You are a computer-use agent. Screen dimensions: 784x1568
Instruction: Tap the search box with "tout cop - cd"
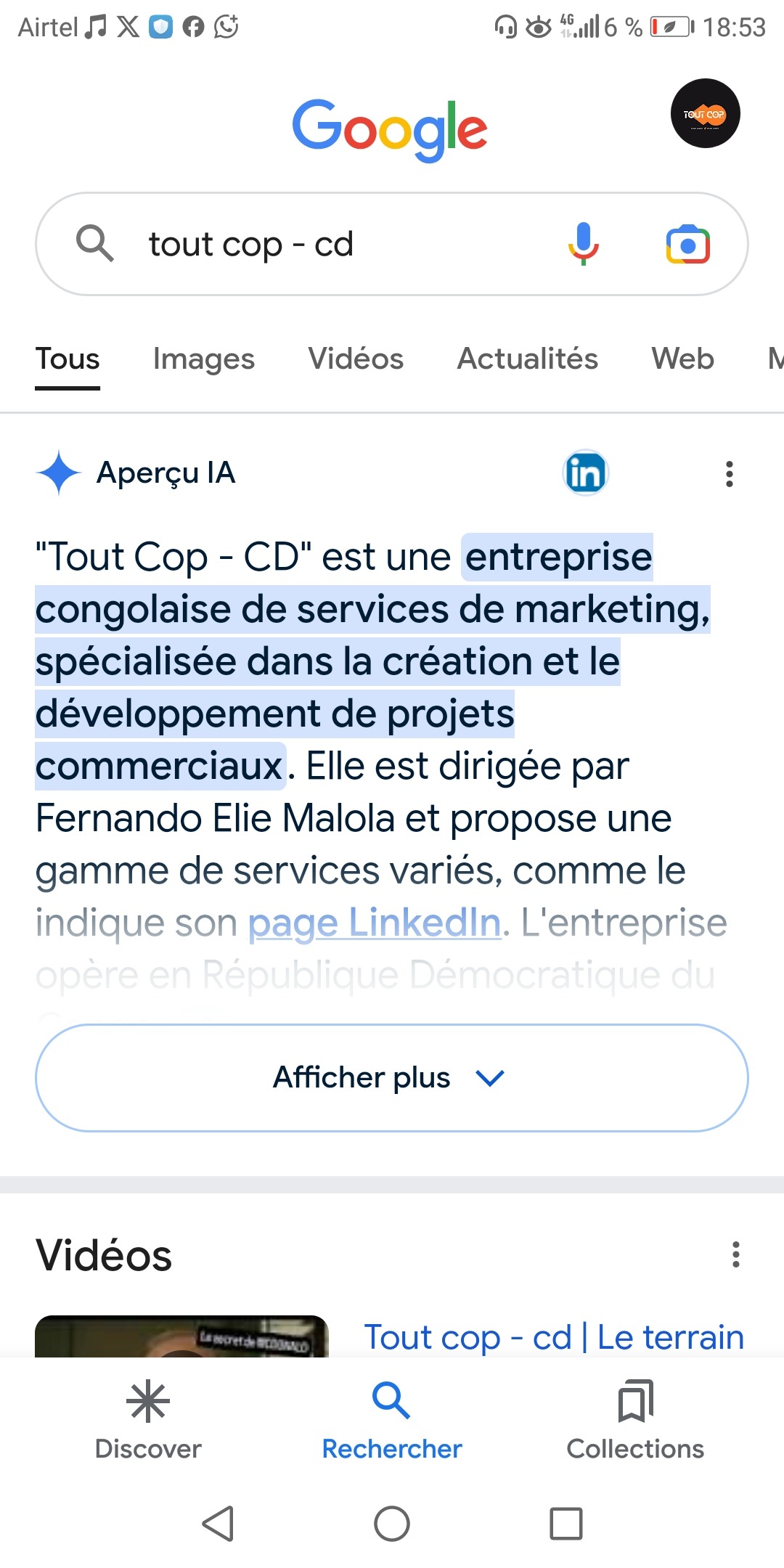[x=327, y=244]
